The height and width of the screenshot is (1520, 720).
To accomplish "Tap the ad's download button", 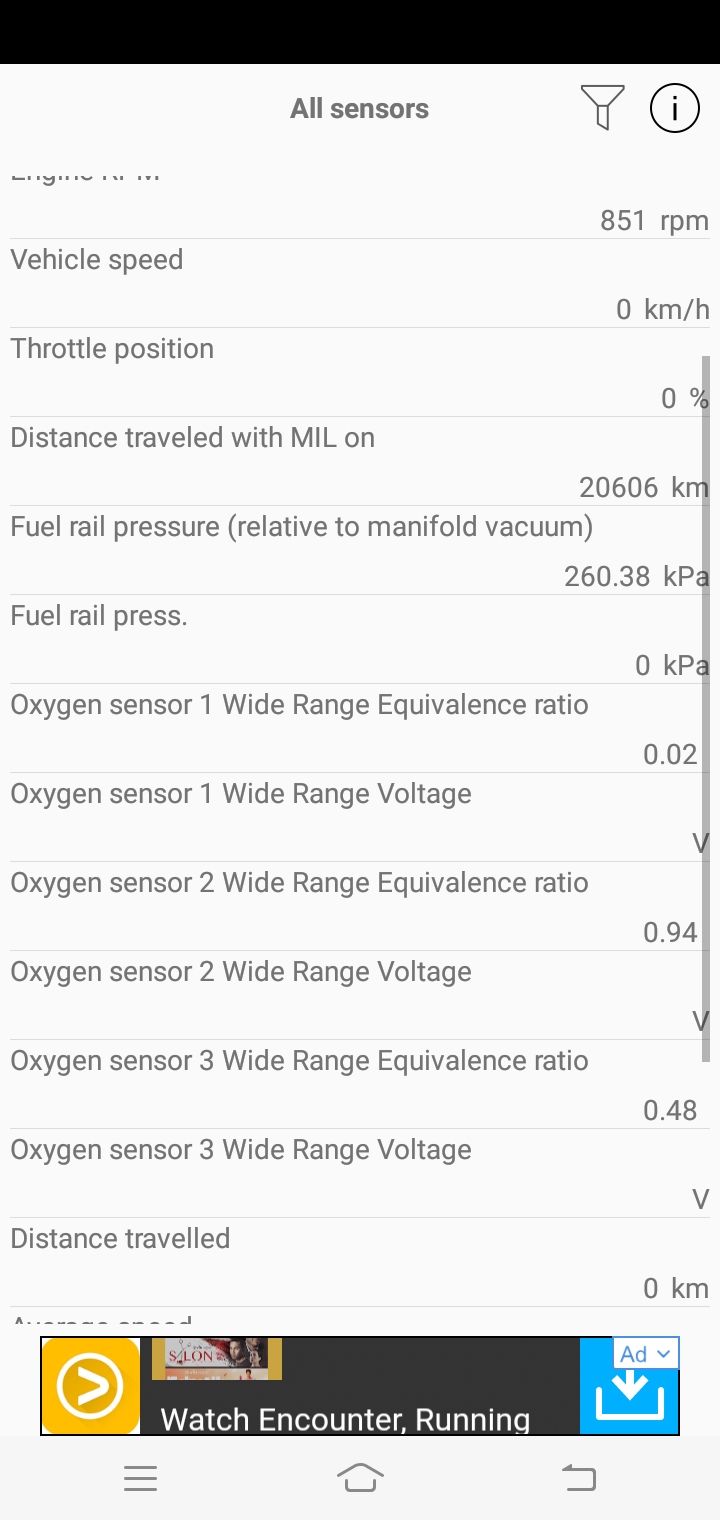I will 630,1396.
